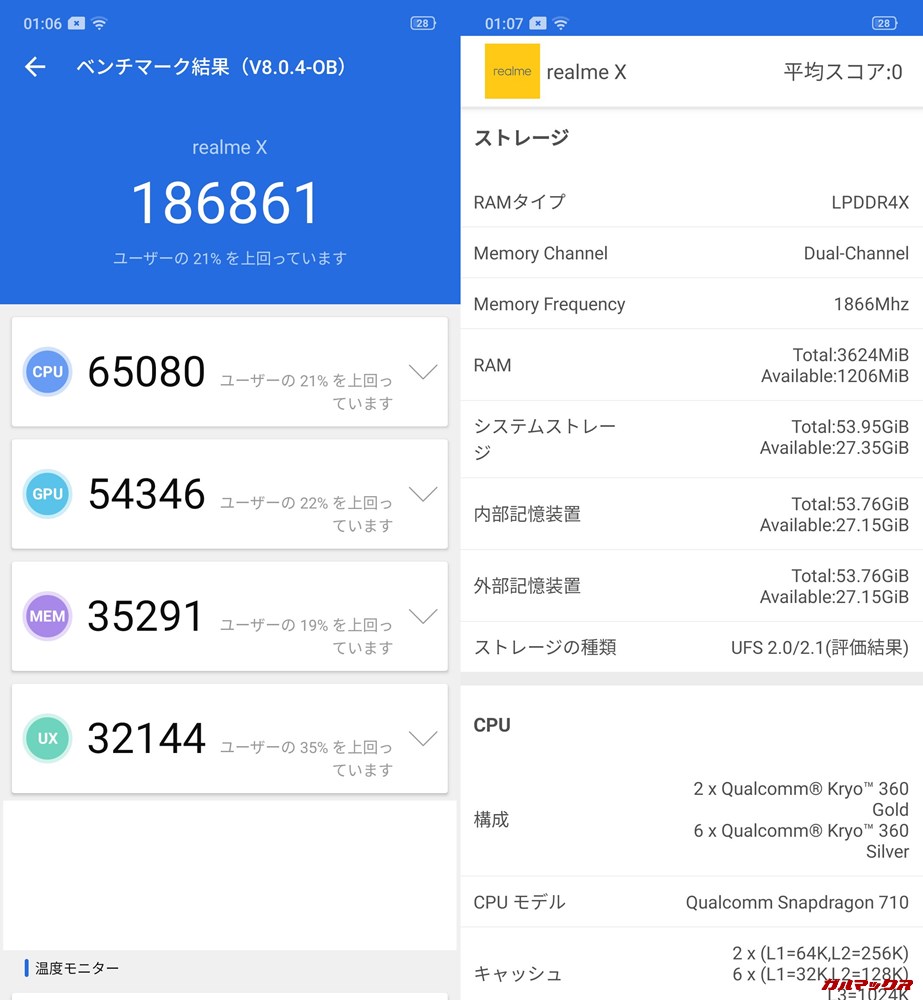Click the ユーザーの 21% percentile text
This screenshot has width=923, height=1000.
point(229,257)
